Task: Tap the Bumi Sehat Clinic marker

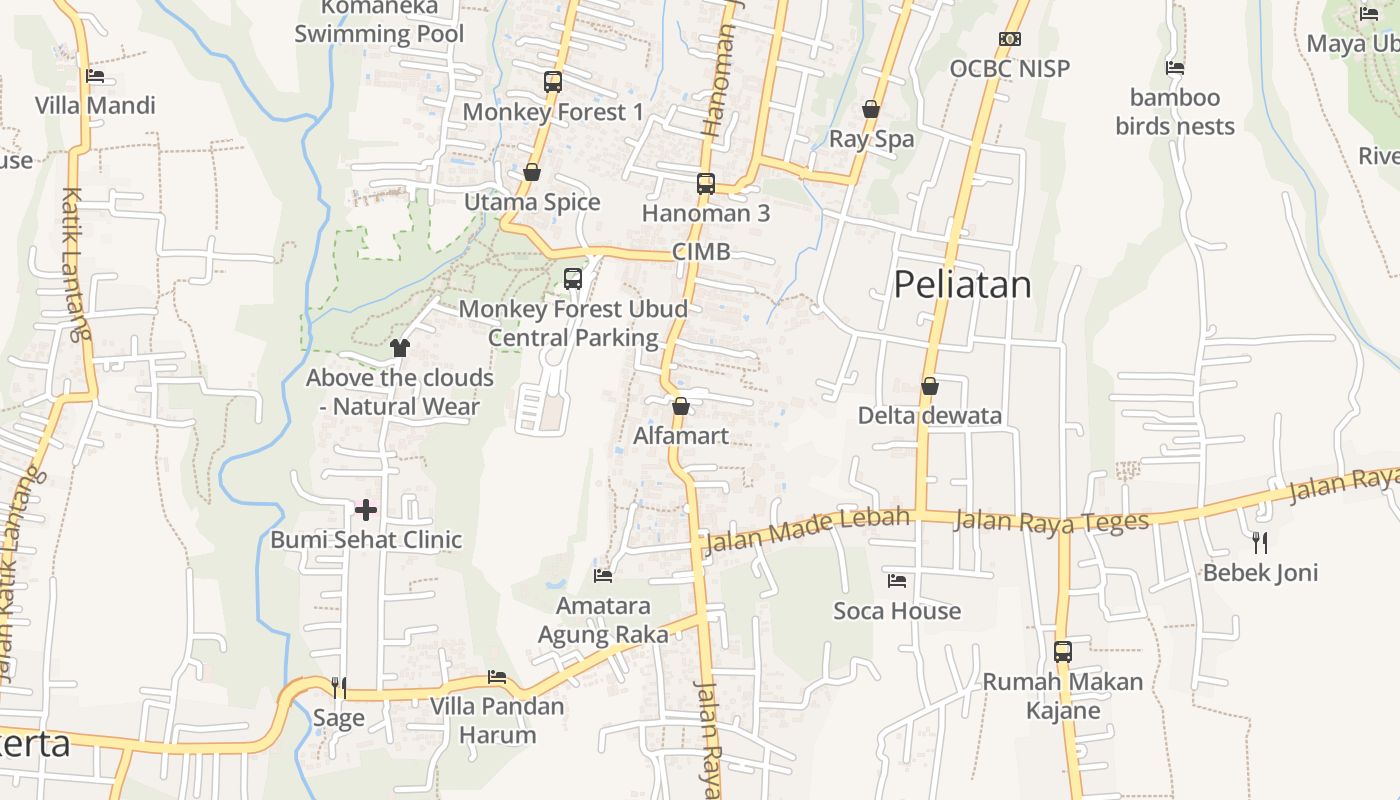Action: pyautogui.click(x=366, y=510)
